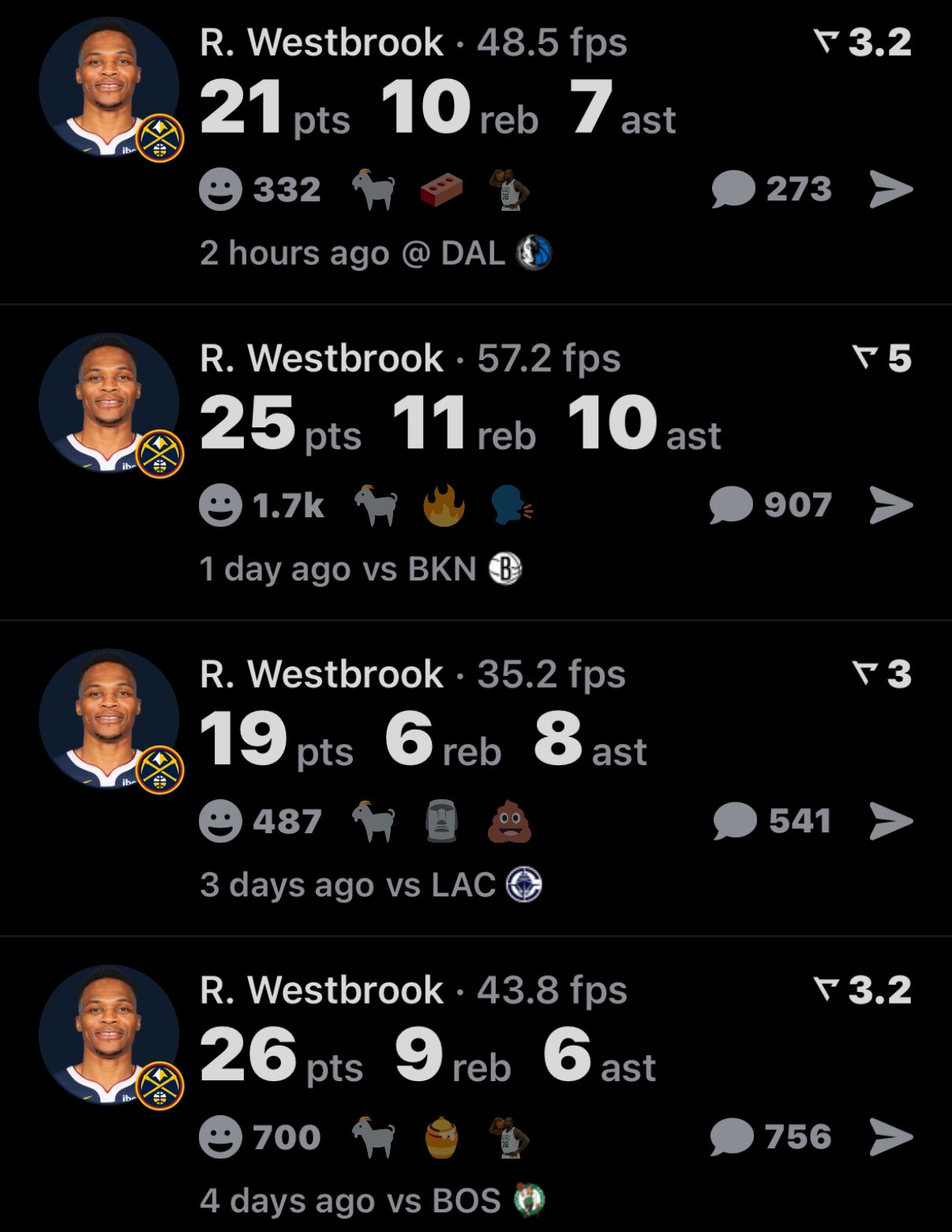Tap the fire emoji on the BKN game

(x=444, y=505)
